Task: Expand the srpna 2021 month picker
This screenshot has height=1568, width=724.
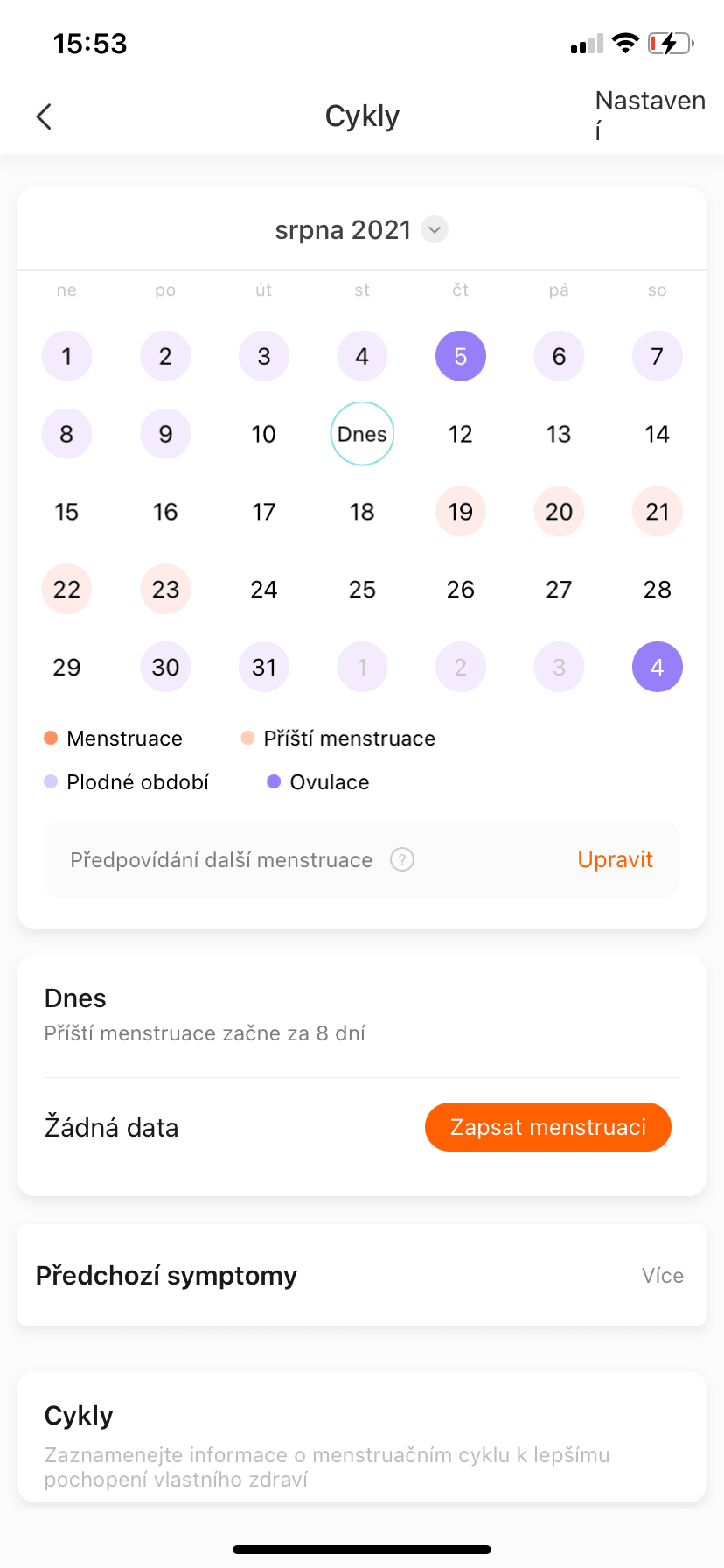Action: tap(435, 230)
